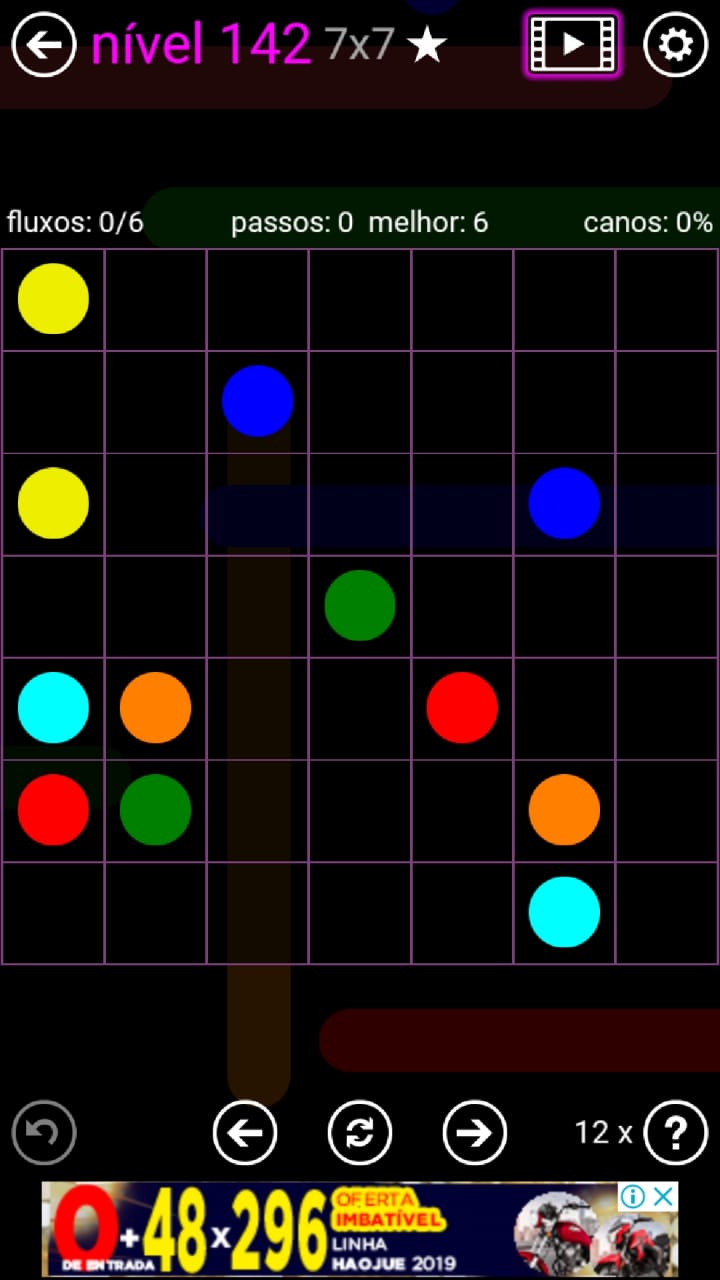The image size is (720, 1280).
Task: Undo the last move
Action: [44, 1132]
